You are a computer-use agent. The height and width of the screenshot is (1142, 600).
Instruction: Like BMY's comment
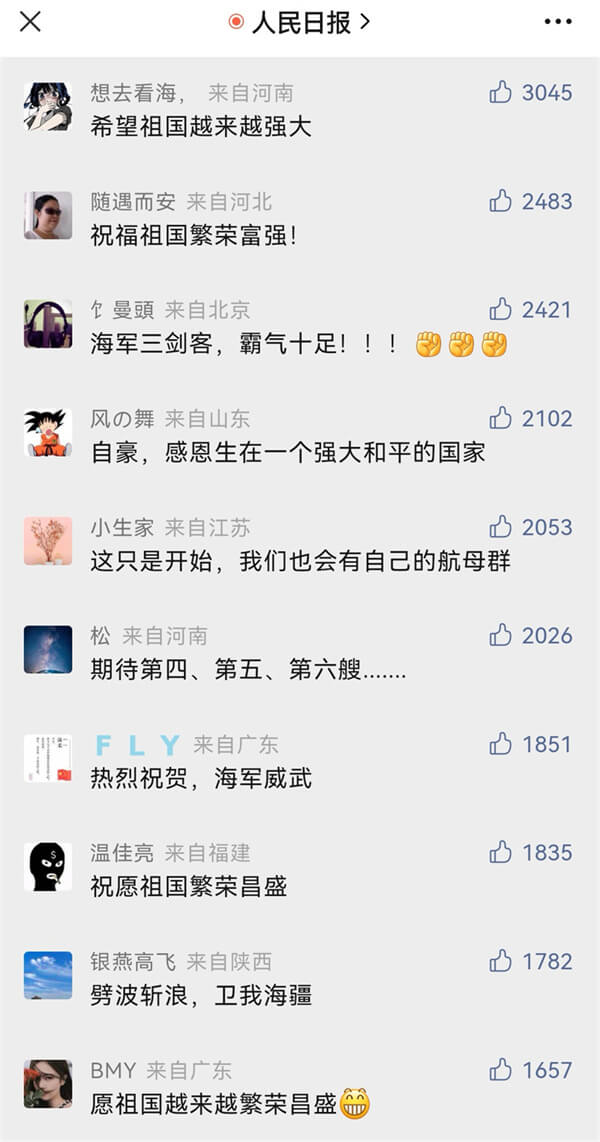pos(501,1070)
